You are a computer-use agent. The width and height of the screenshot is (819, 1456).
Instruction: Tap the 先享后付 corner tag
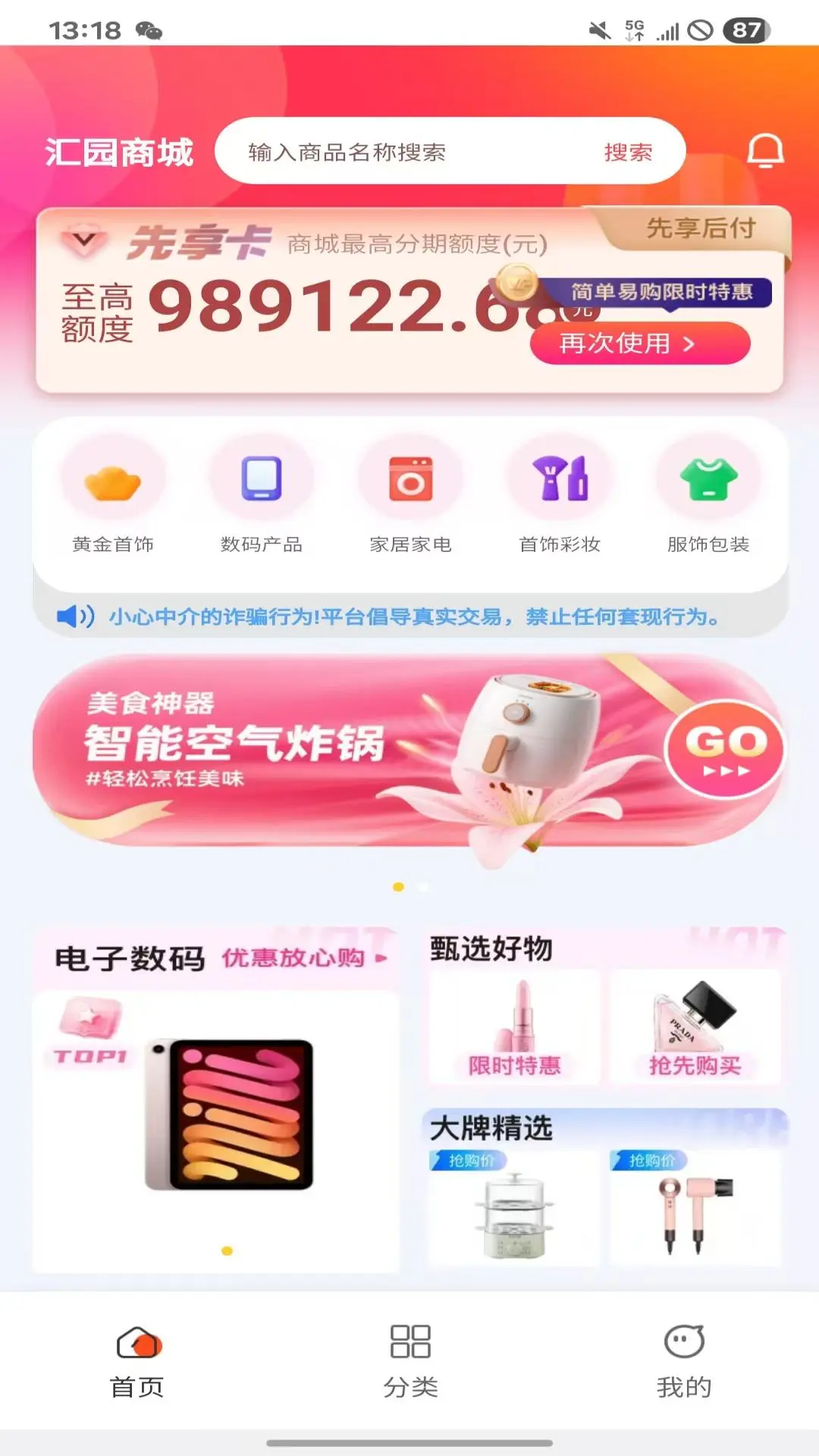699,228
